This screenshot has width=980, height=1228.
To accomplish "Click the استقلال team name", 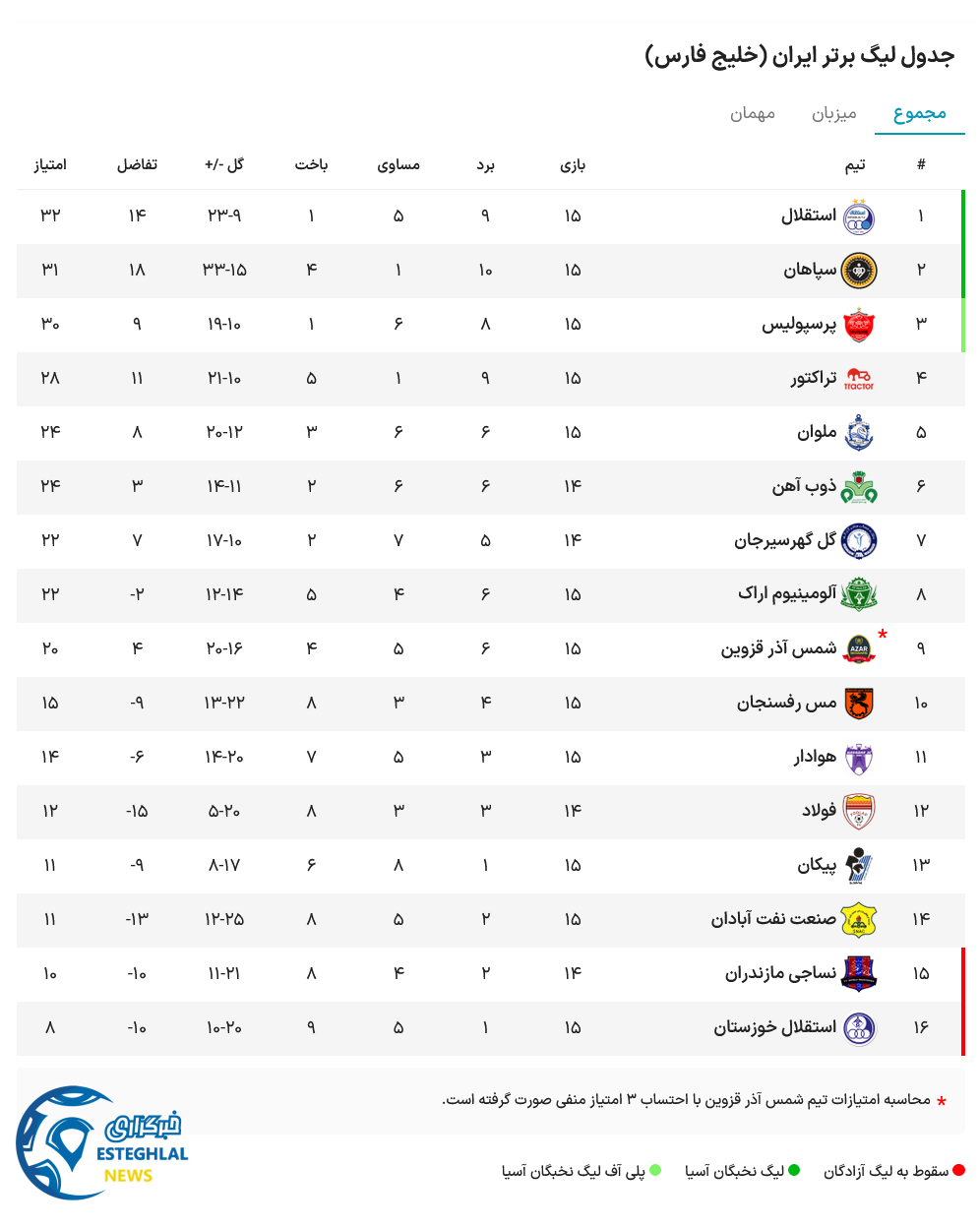I will point(807,215).
